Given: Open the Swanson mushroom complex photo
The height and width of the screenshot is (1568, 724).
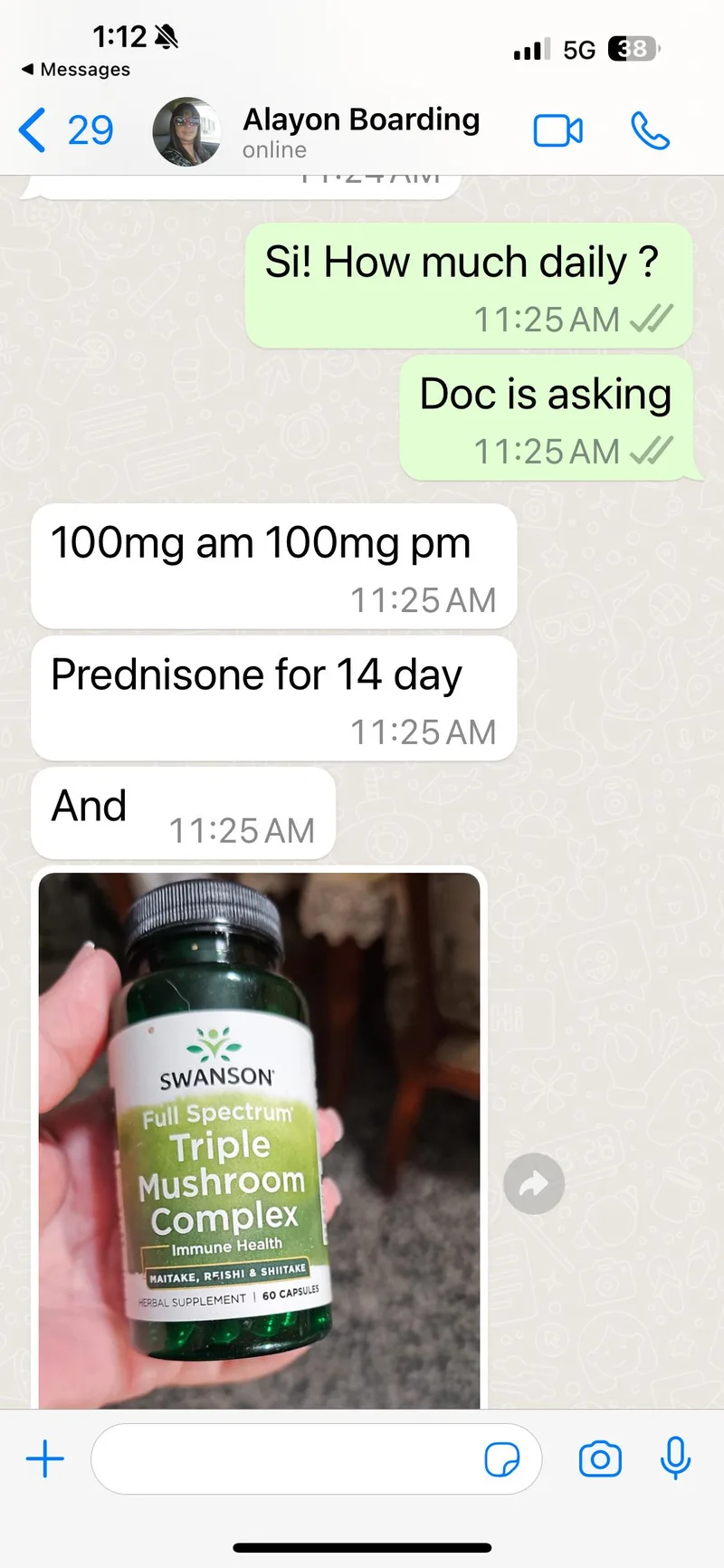Looking at the screenshot, I should pos(259,1139).
